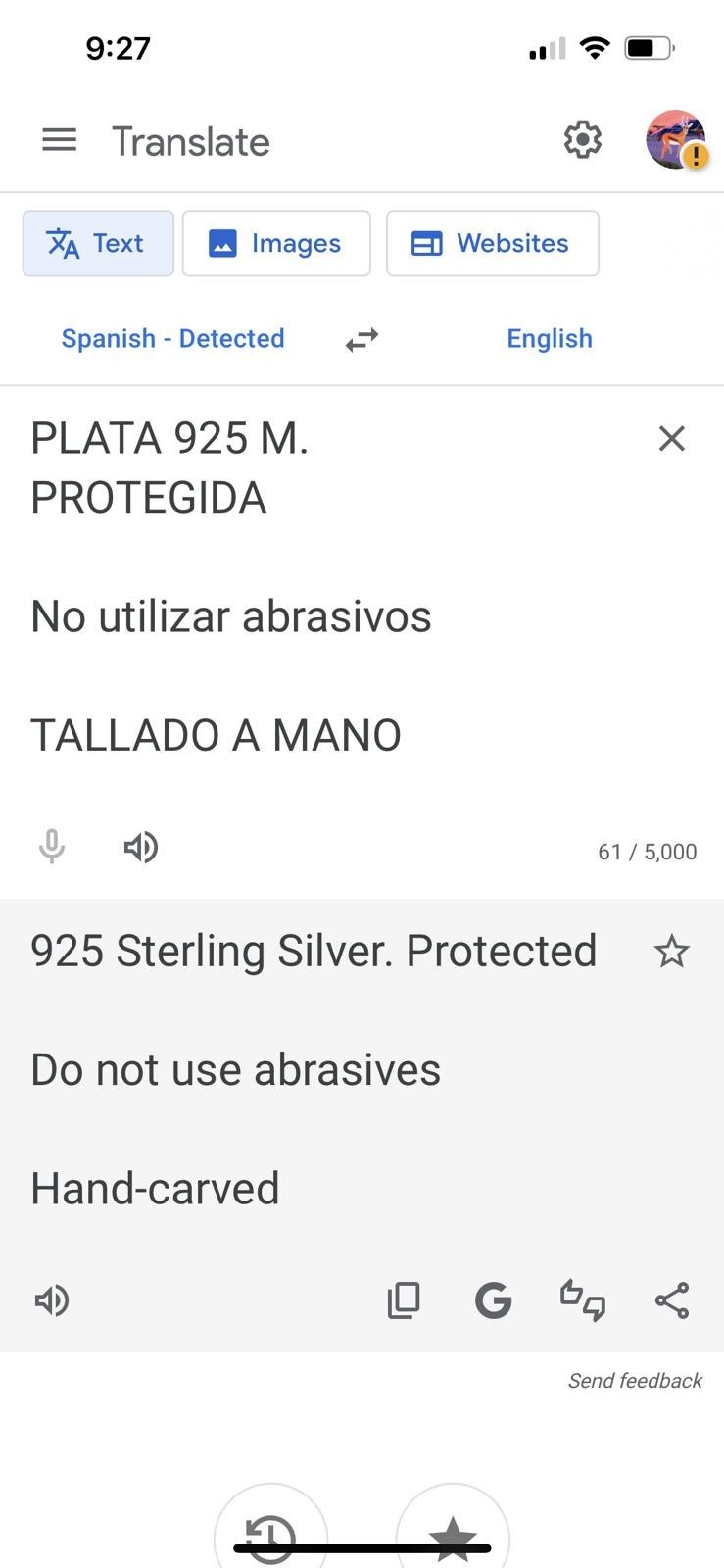
Task: Tap the microphone for voice input
Action: 52,847
